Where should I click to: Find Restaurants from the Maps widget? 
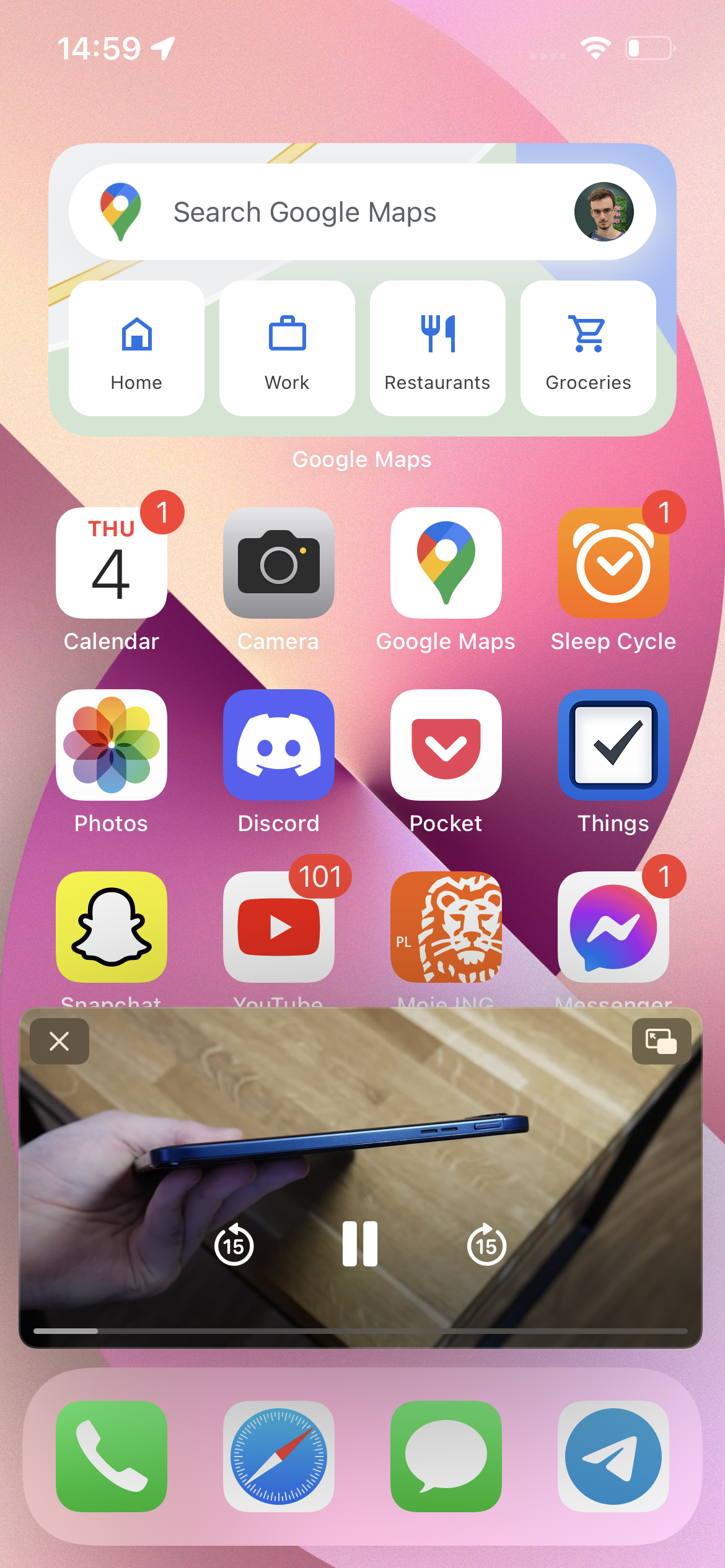tap(437, 348)
